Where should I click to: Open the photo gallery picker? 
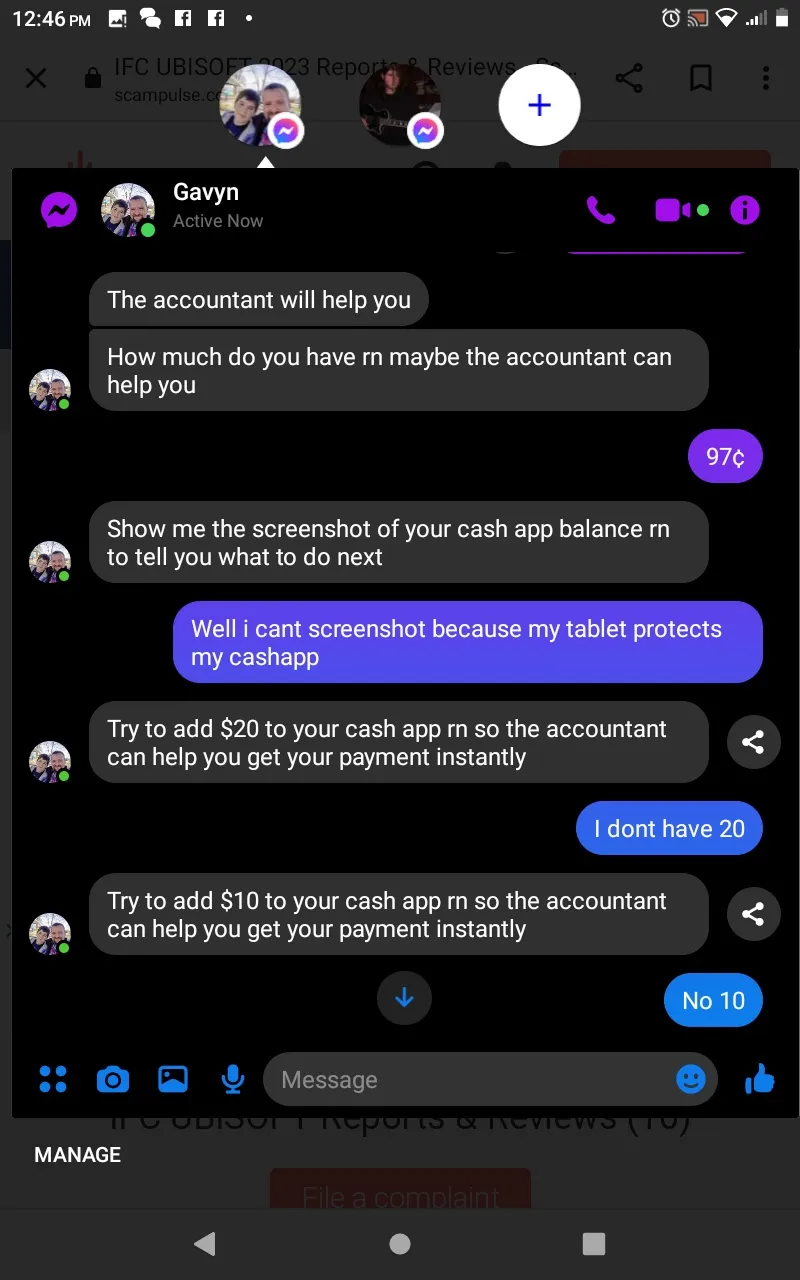tap(173, 1080)
